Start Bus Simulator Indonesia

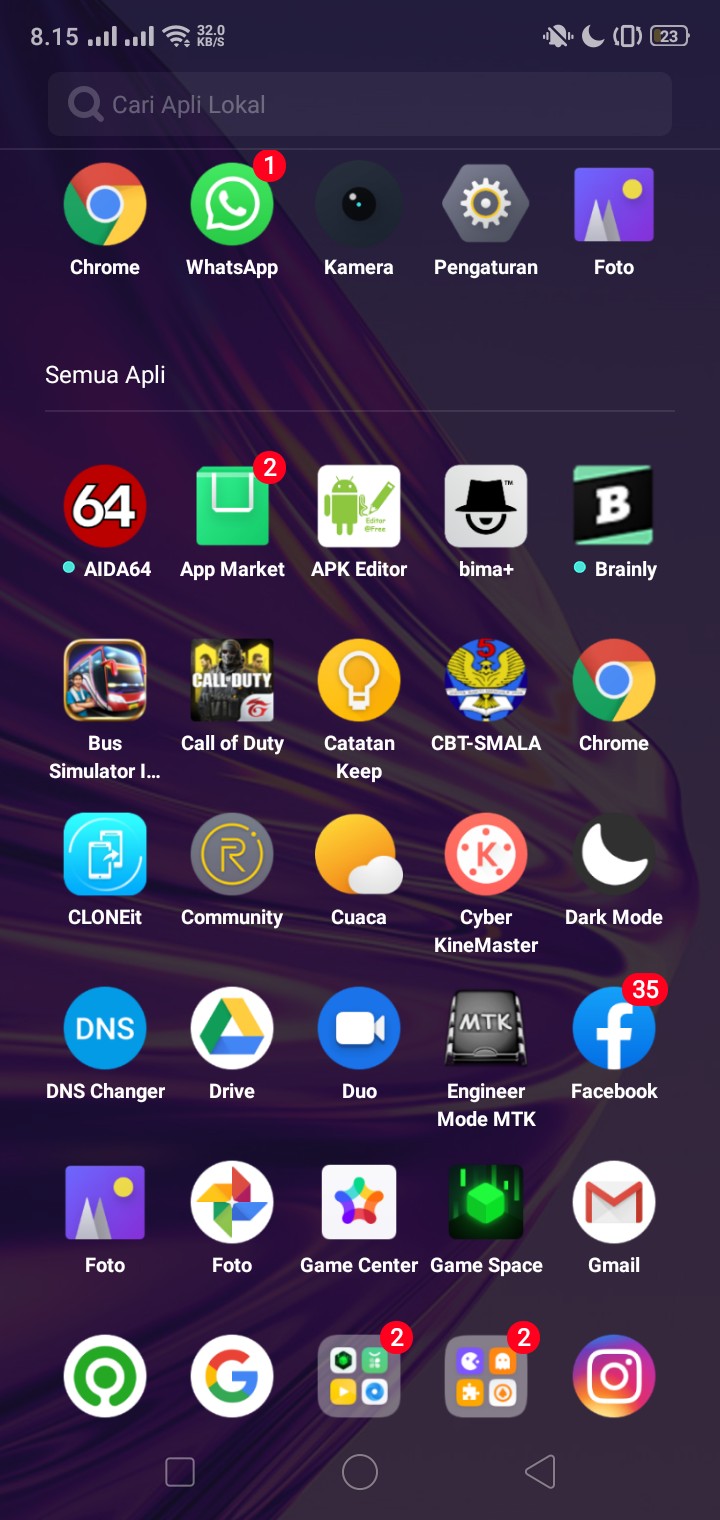coord(105,680)
